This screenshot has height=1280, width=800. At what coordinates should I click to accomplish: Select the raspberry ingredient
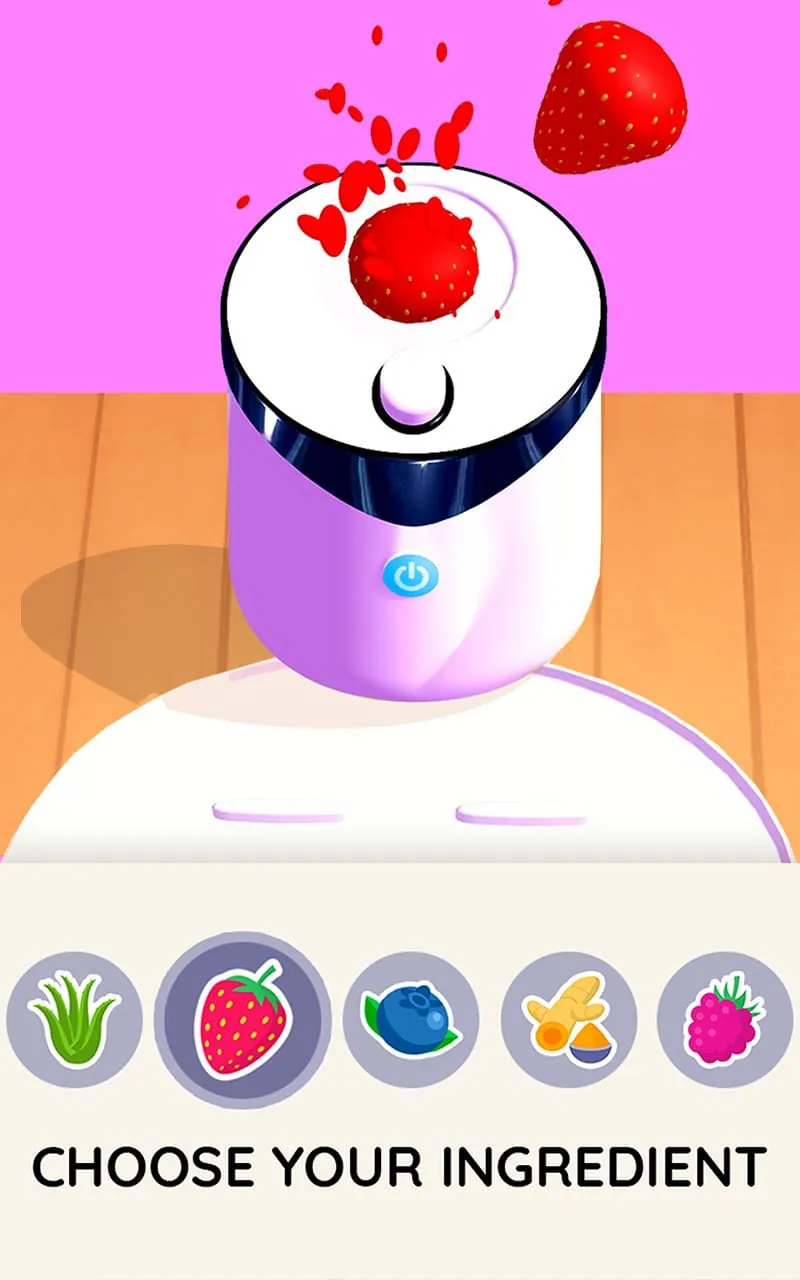[x=725, y=1020]
